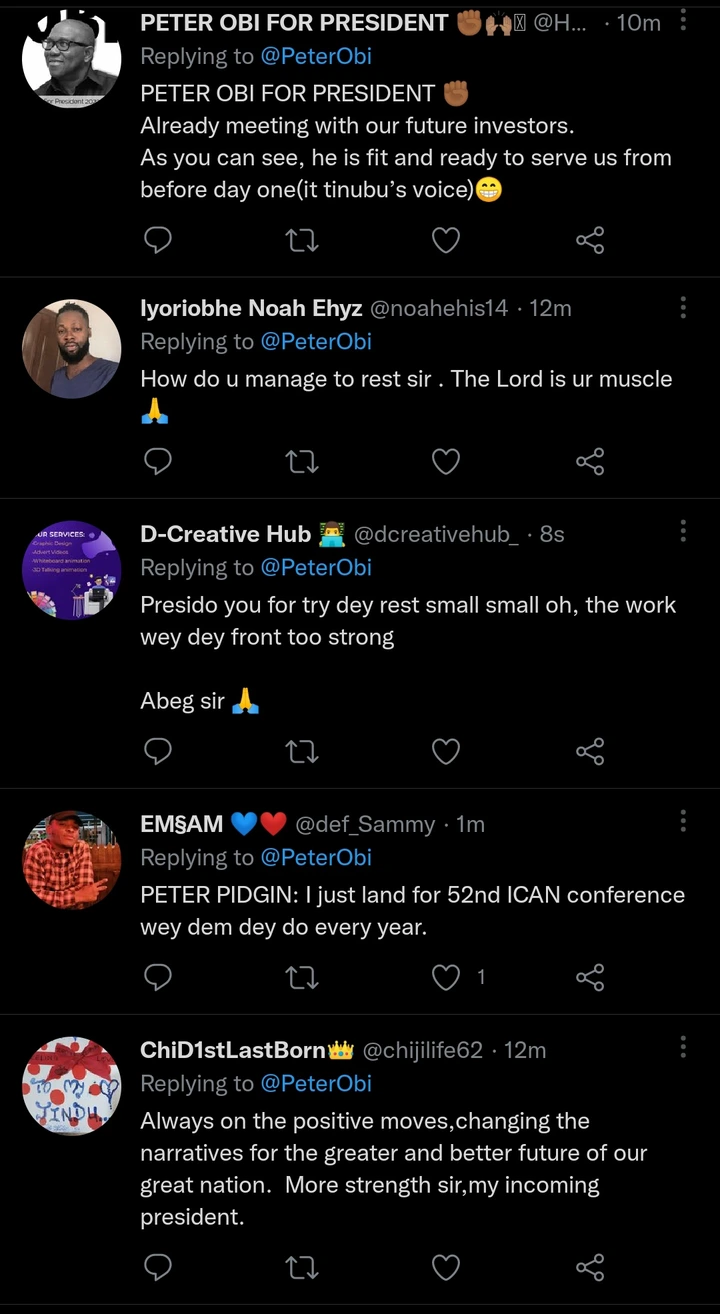
Task: Open EM§AM's profile photo
Action: (72, 860)
